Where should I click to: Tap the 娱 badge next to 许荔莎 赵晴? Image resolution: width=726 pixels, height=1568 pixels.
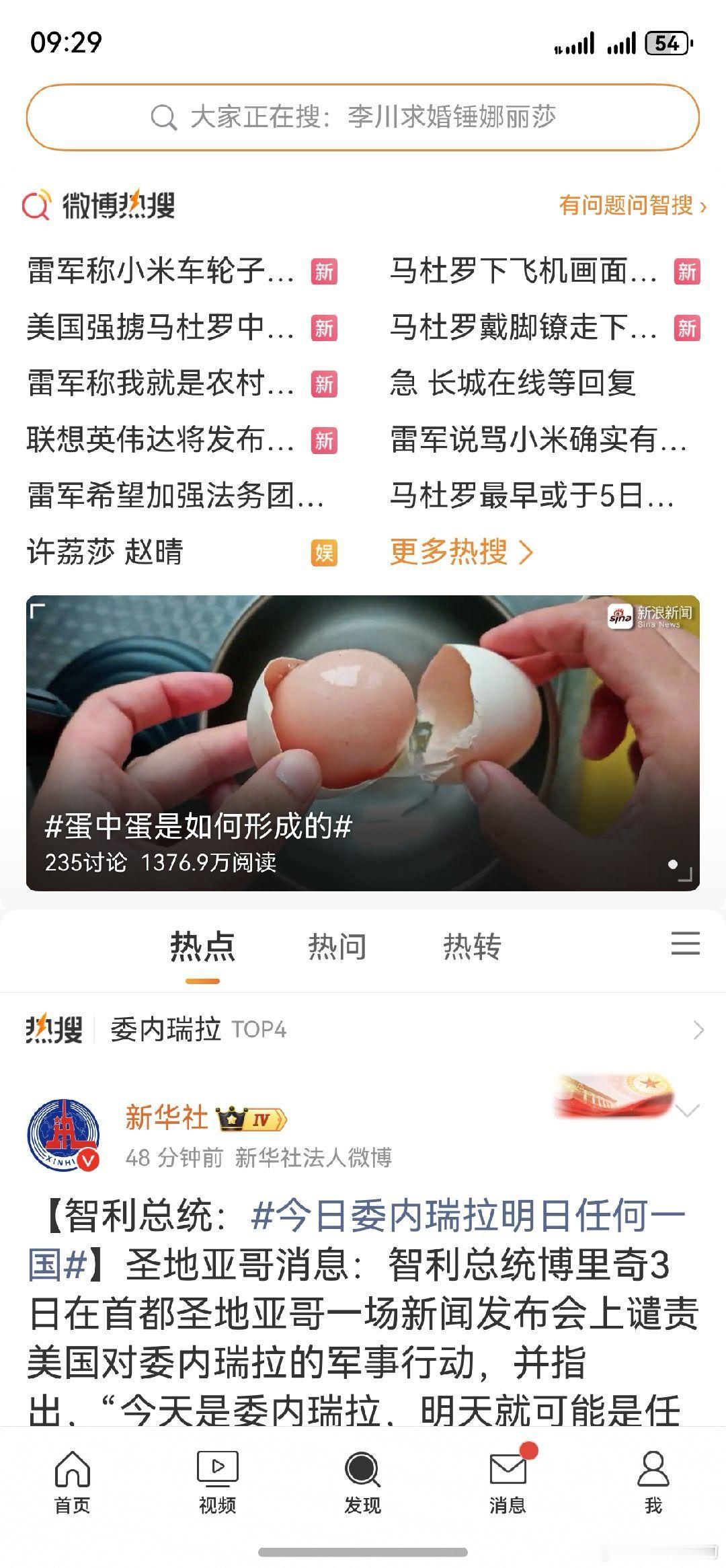coord(325,552)
